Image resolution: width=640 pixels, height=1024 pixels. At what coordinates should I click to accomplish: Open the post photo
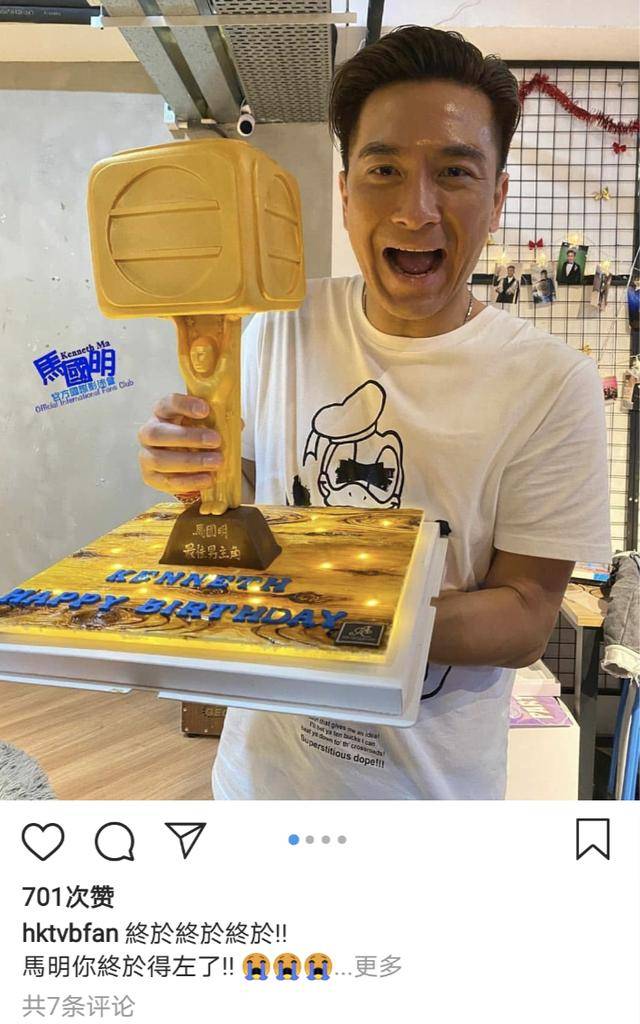click(x=320, y=400)
